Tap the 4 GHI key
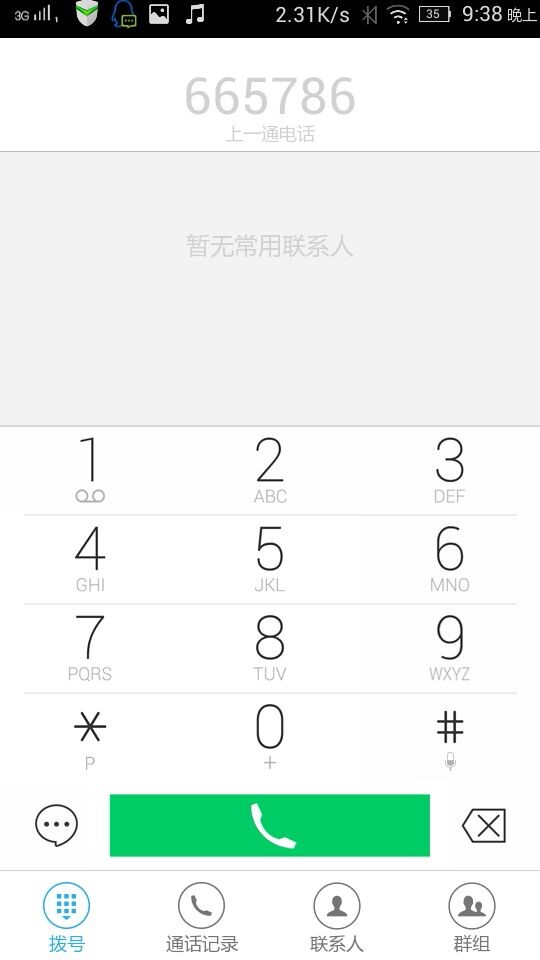The image size is (540, 960). tap(90, 560)
